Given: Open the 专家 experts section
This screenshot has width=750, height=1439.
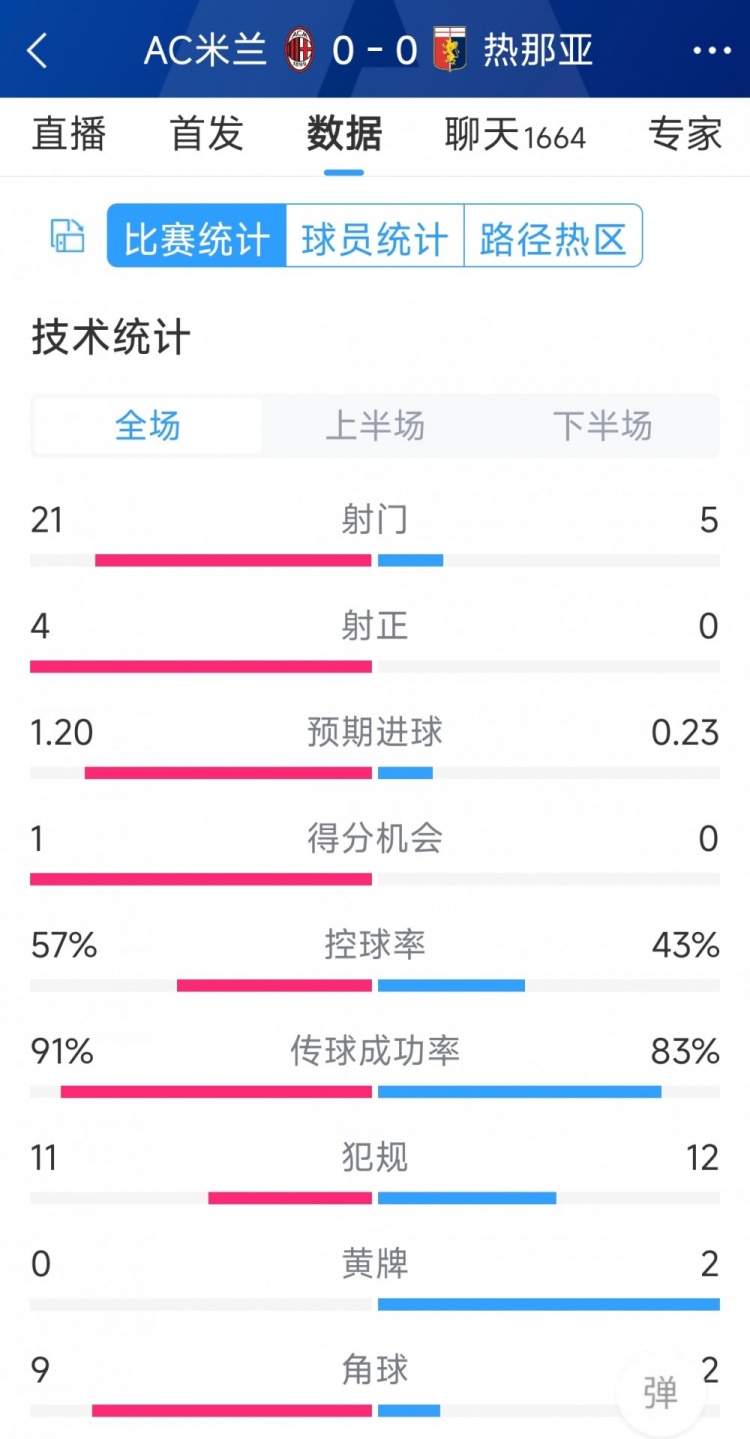Looking at the screenshot, I should tap(684, 135).
